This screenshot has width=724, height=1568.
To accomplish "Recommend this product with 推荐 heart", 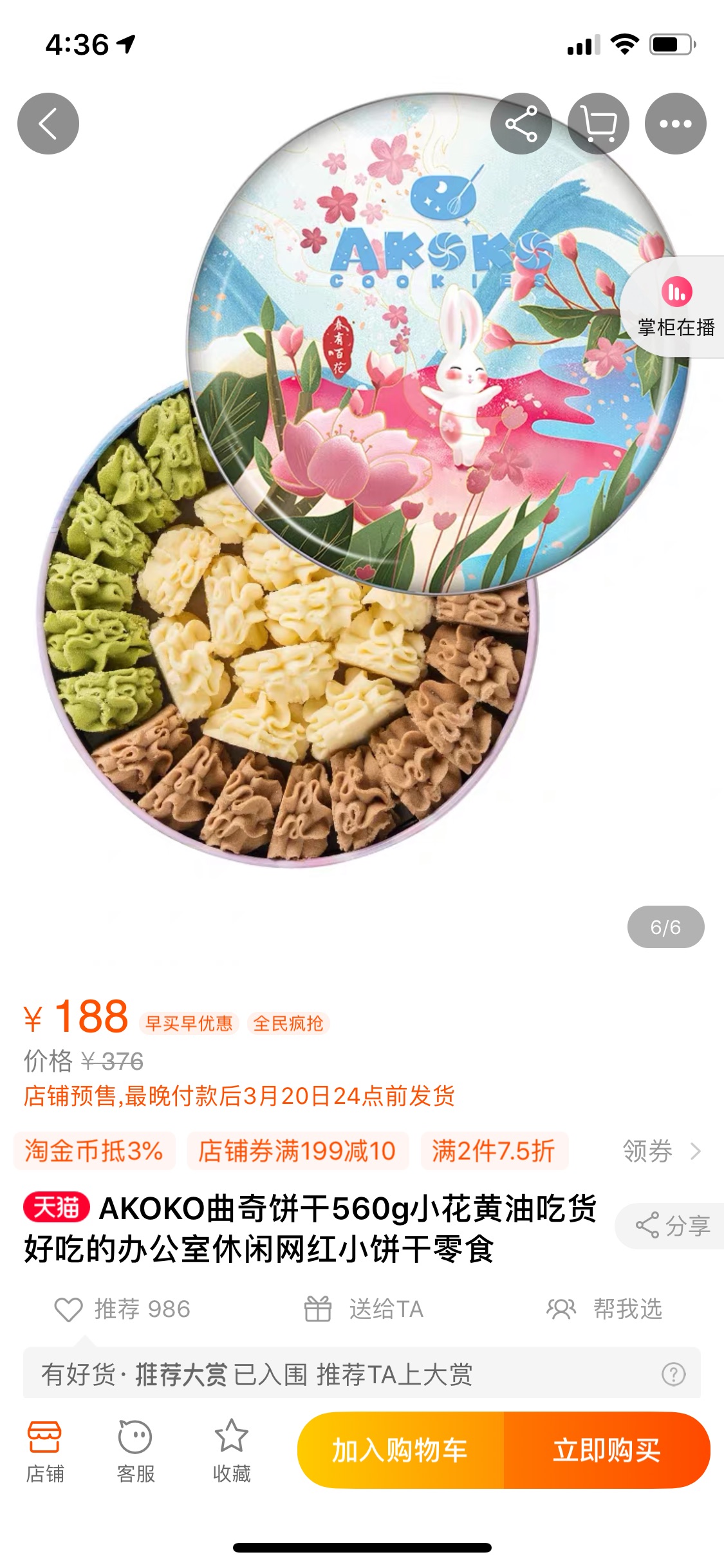I will (122, 1309).
